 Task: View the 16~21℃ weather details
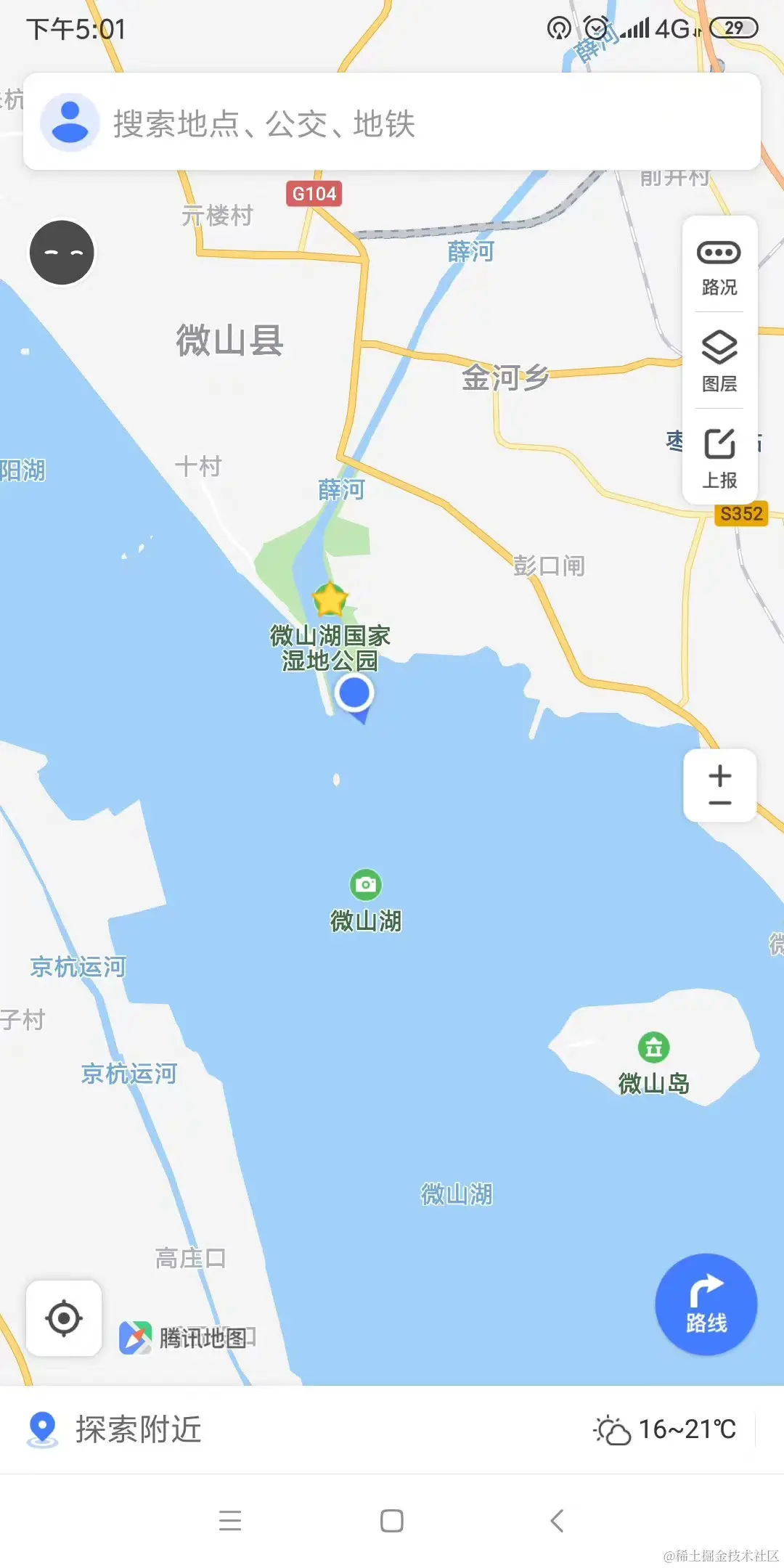pos(665,1429)
